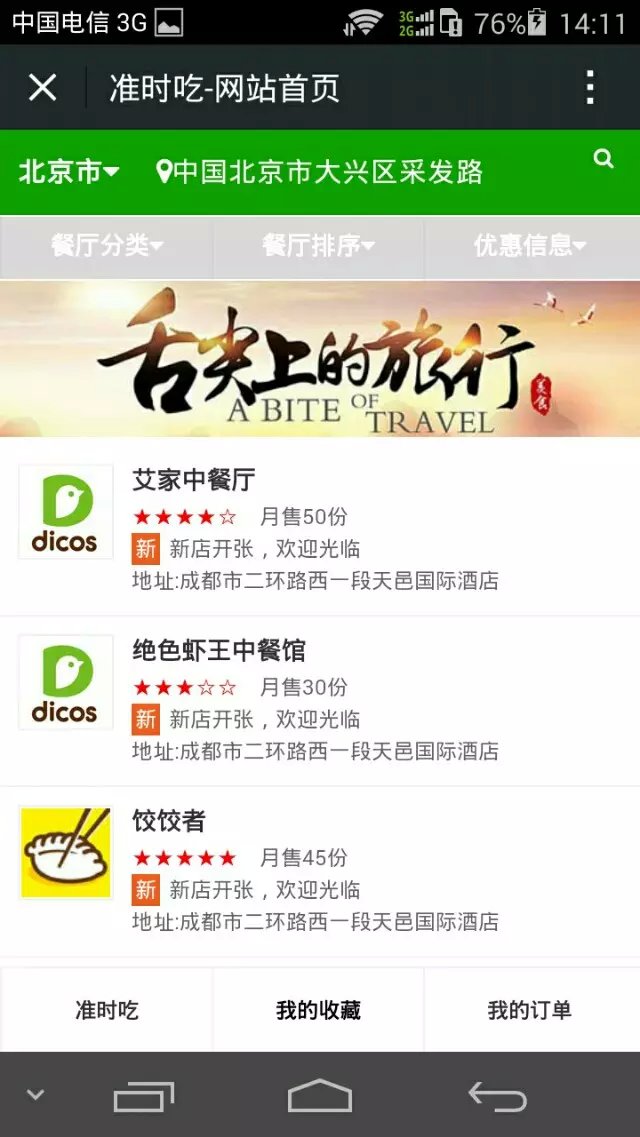Tap the search magnifier icon
640x1137 pixels.
(x=603, y=159)
